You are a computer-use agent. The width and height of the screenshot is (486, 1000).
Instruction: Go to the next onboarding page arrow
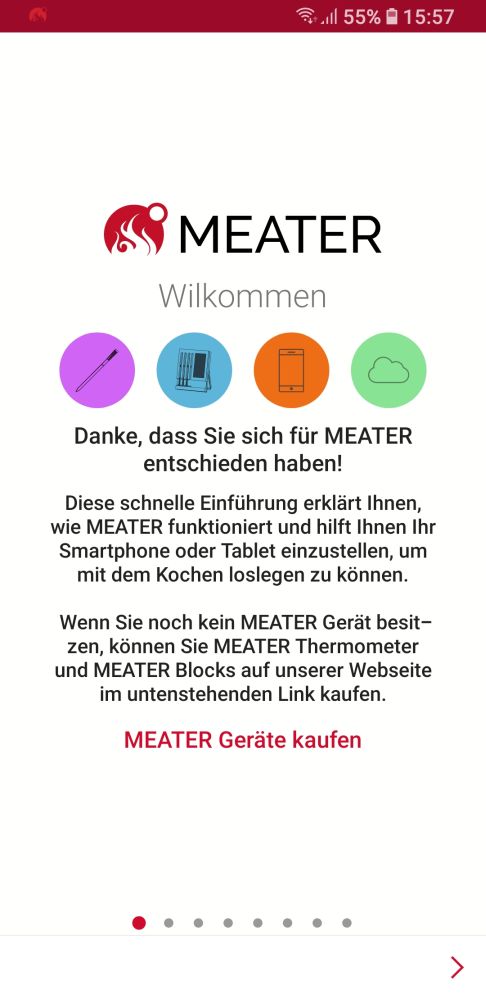pos(457,967)
